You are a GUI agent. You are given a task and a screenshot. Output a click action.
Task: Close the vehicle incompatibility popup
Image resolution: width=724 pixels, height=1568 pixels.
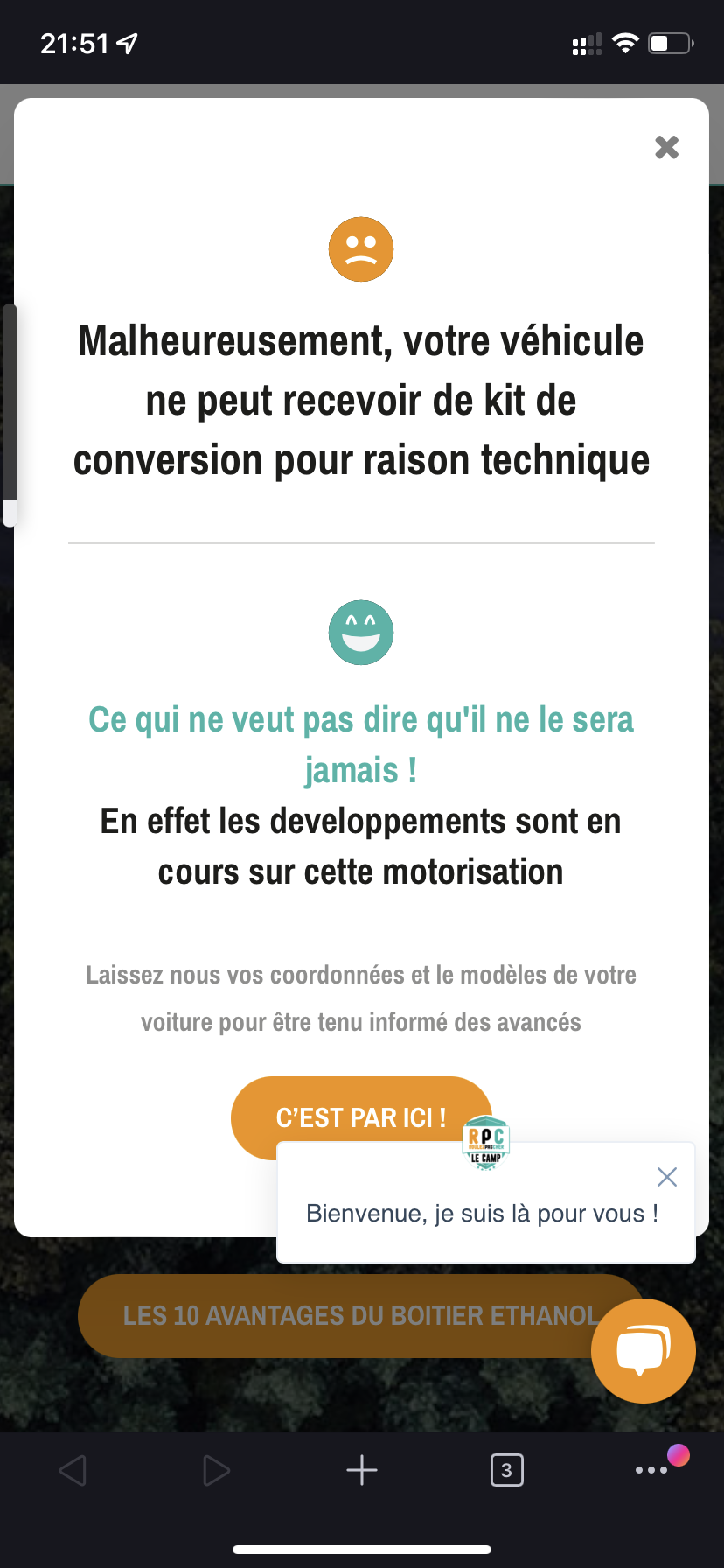click(666, 147)
